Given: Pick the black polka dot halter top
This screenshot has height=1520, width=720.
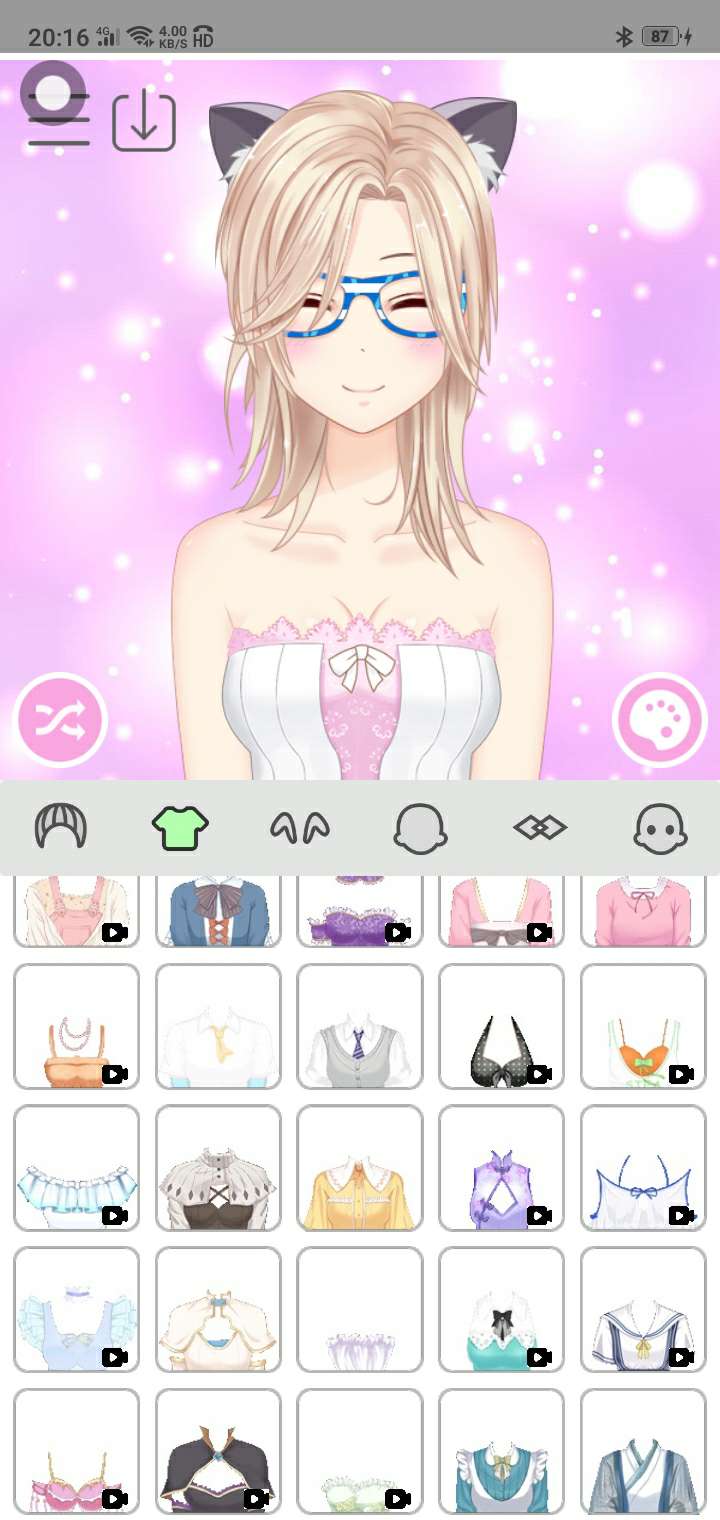Looking at the screenshot, I should tap(501, 1026).
